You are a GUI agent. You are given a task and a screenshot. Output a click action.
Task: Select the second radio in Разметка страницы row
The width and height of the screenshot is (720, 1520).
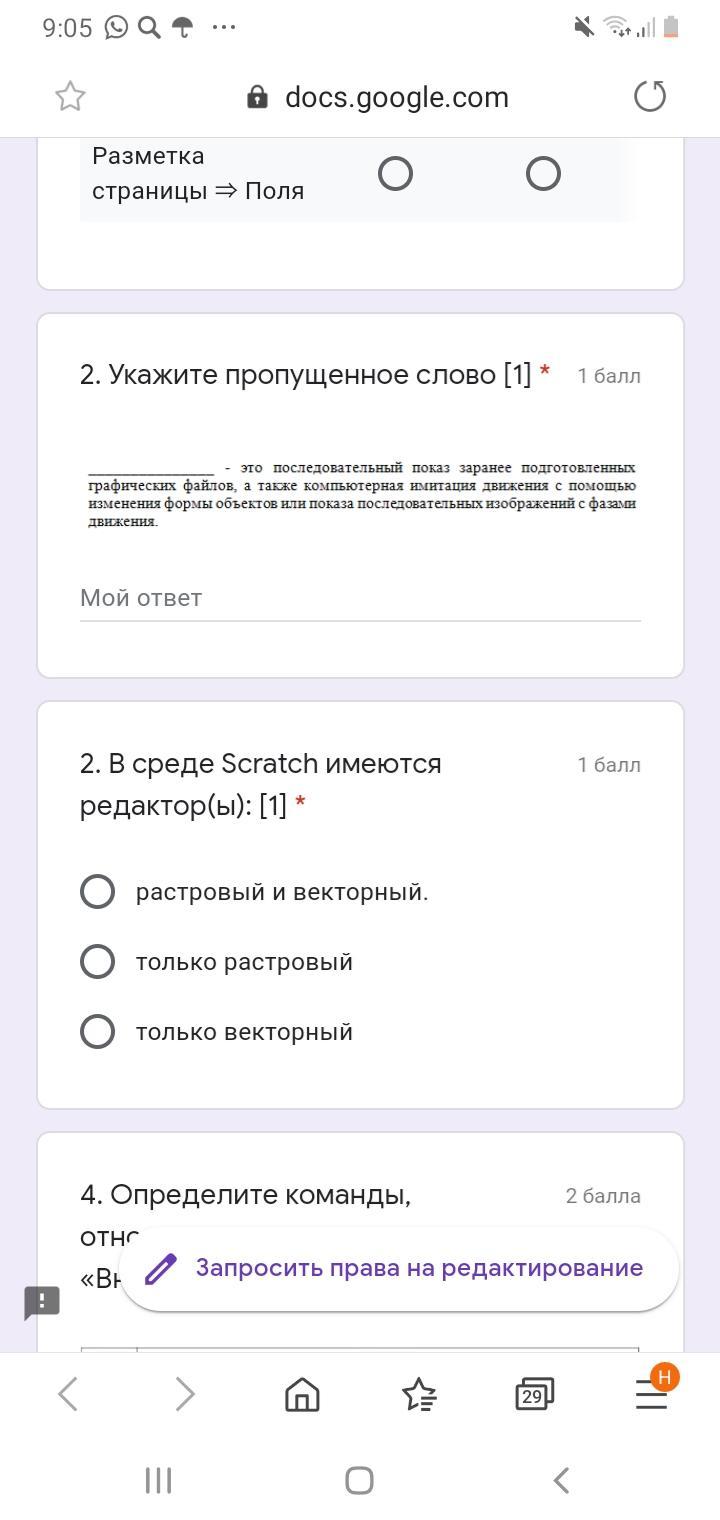tap(543, 174)
